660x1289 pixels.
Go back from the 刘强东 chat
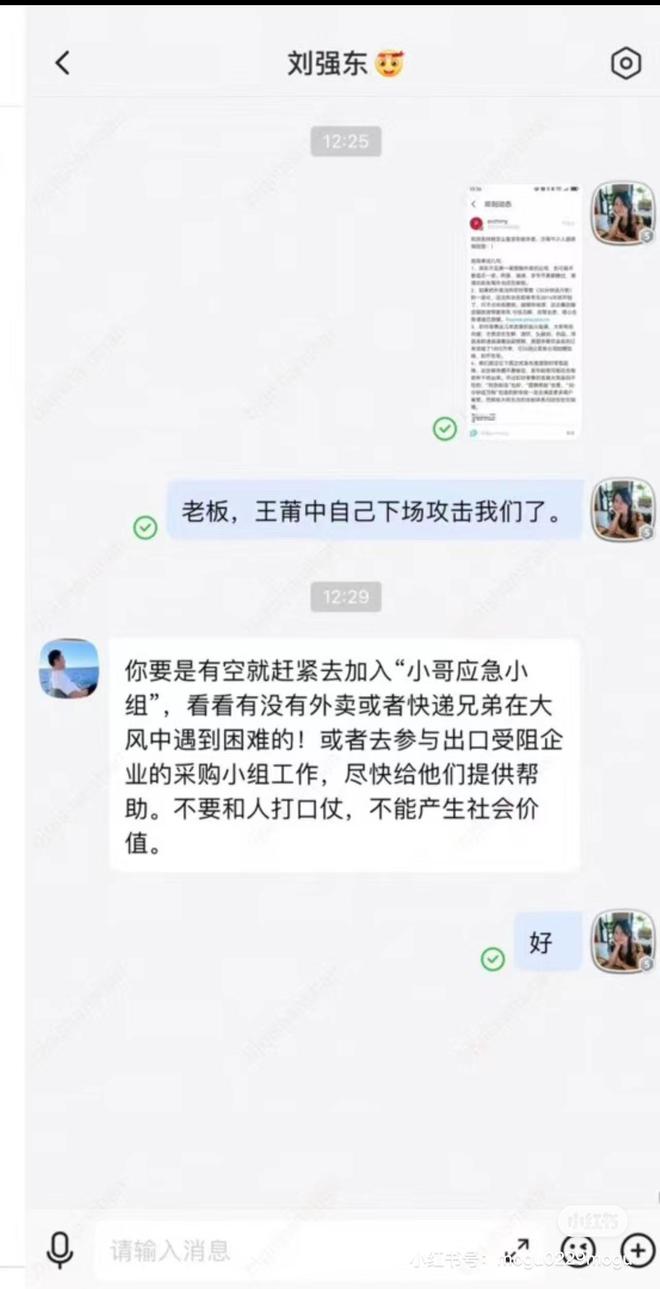click(62, 63)
